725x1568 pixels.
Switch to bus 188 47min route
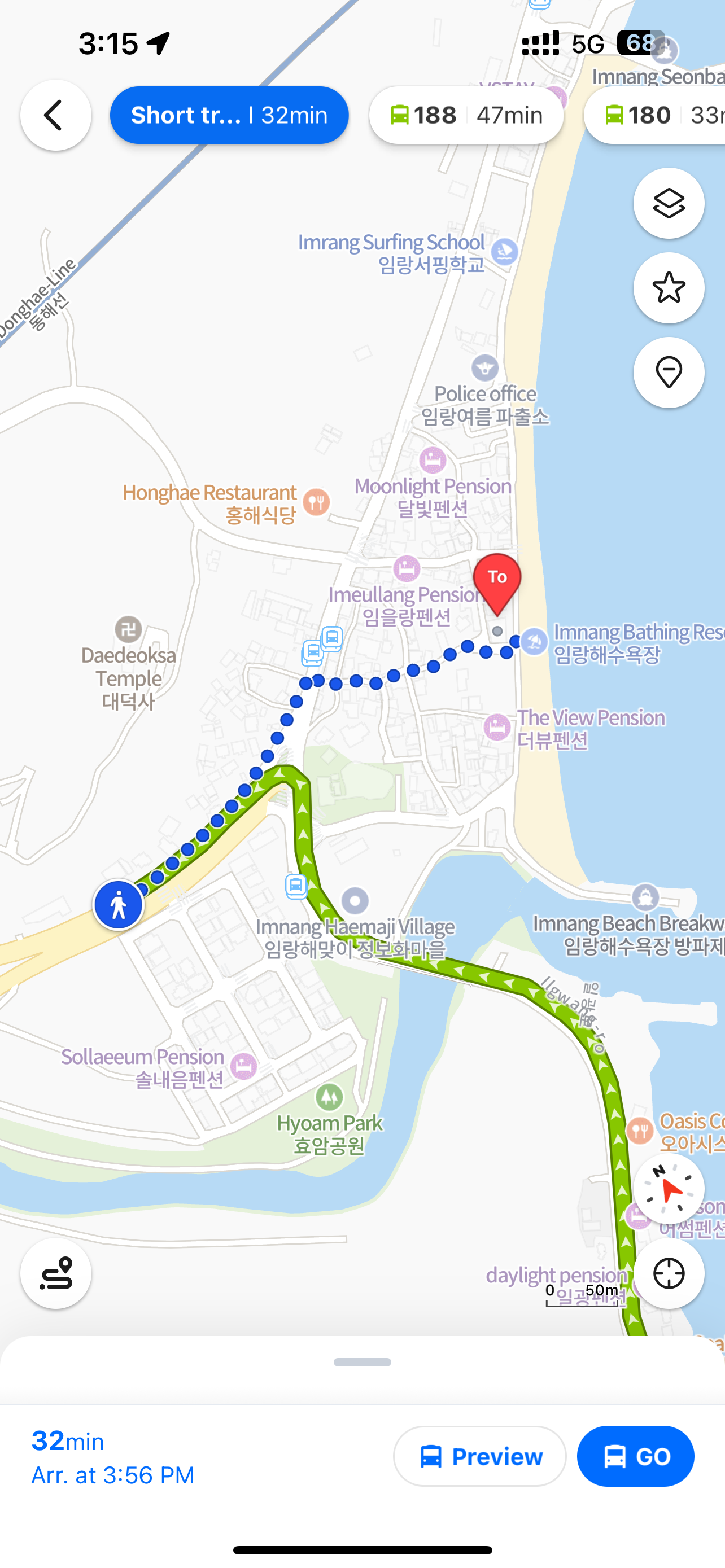(x=466, y=115)
